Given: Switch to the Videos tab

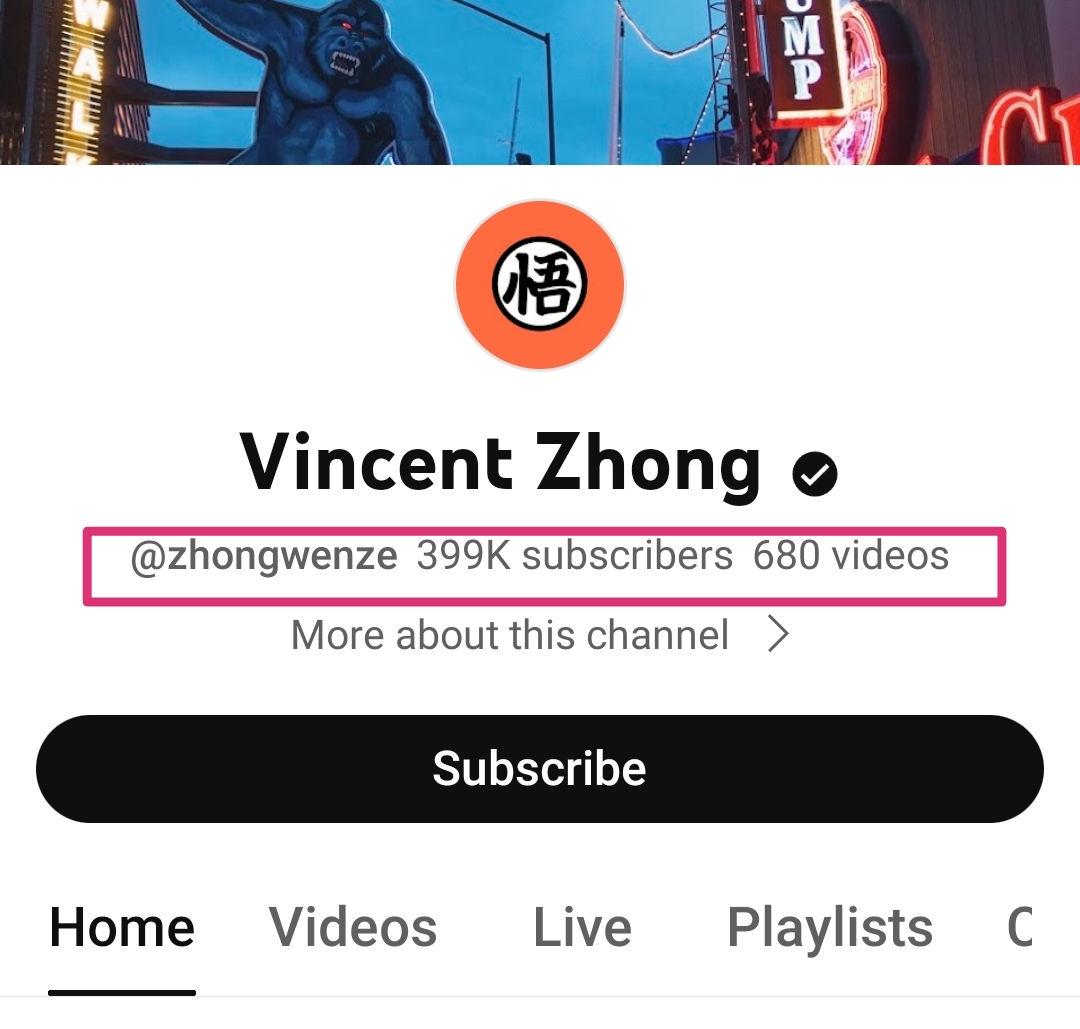Looking at the screenshot, I should coord(353,928).
